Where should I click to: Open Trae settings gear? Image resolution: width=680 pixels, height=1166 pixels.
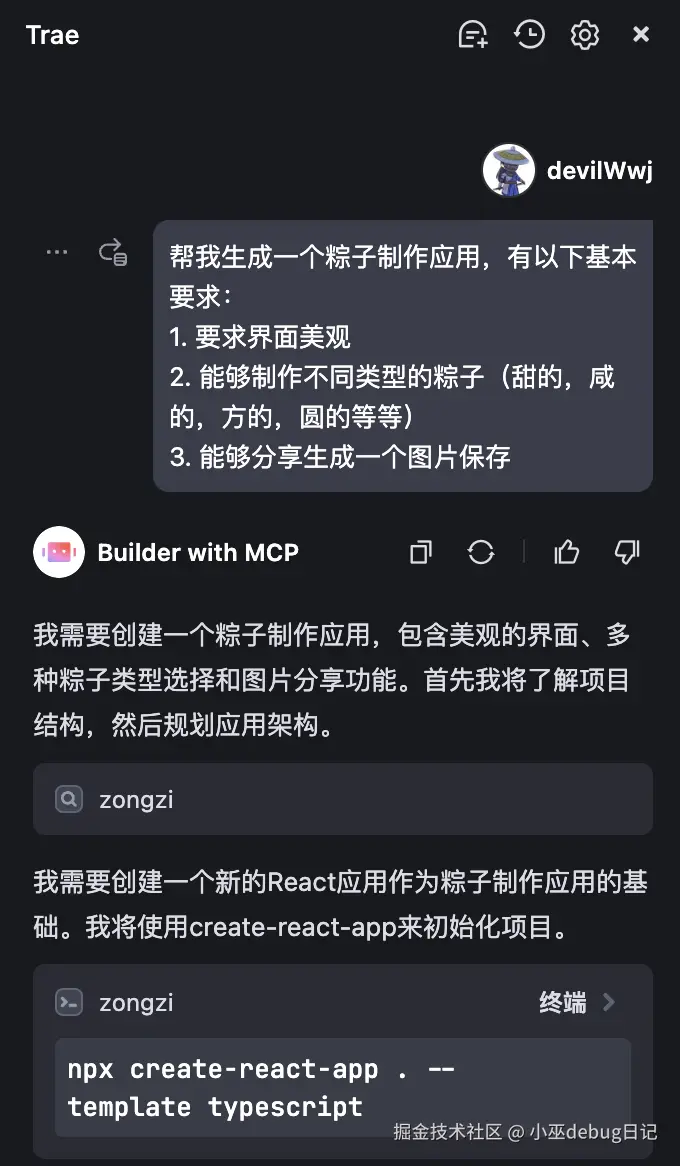pyautogui.click(x=585, y=35)
